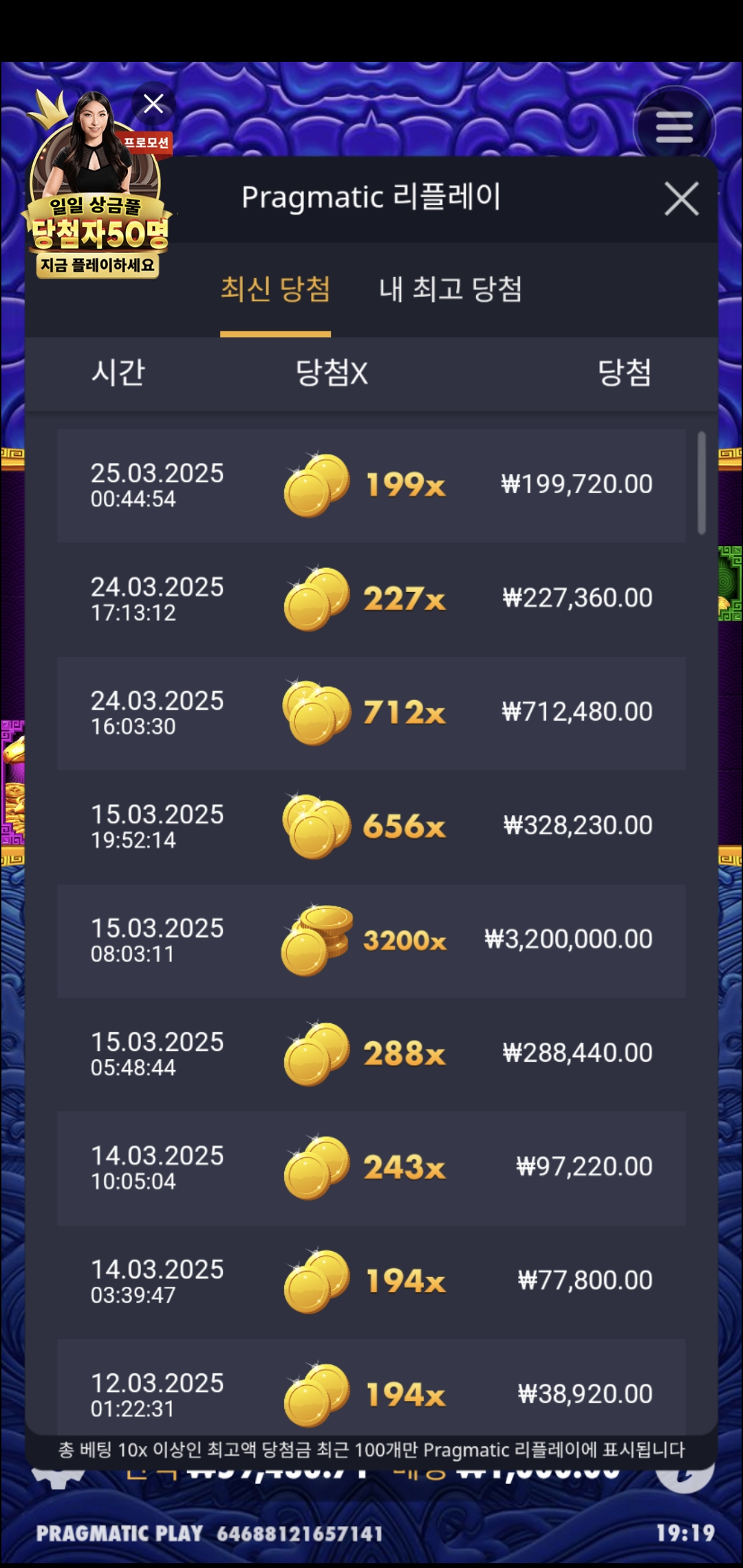Open the hamburger menu

click(674, 128)
